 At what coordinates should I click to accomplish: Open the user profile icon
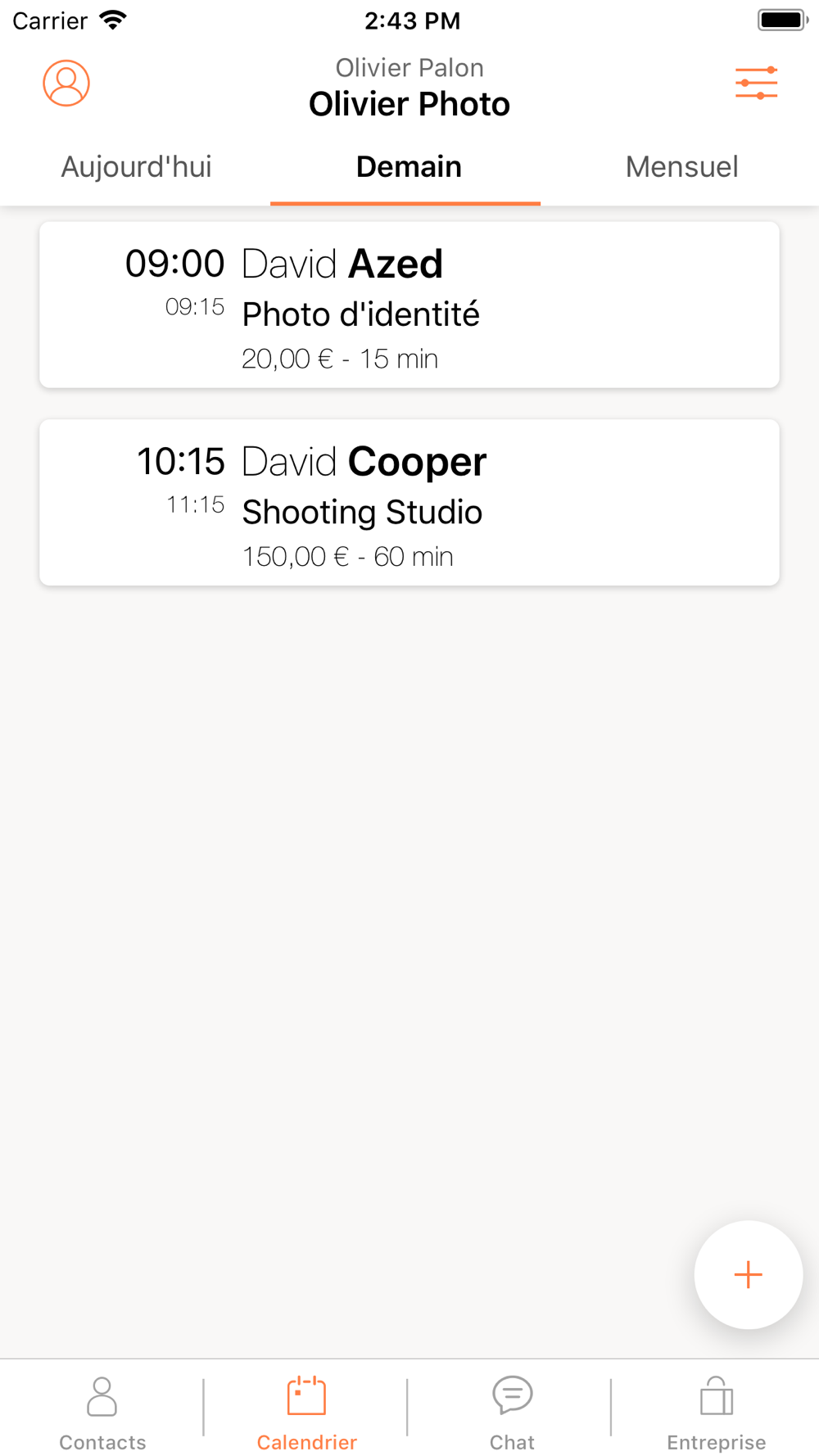[x=66, y=83]
